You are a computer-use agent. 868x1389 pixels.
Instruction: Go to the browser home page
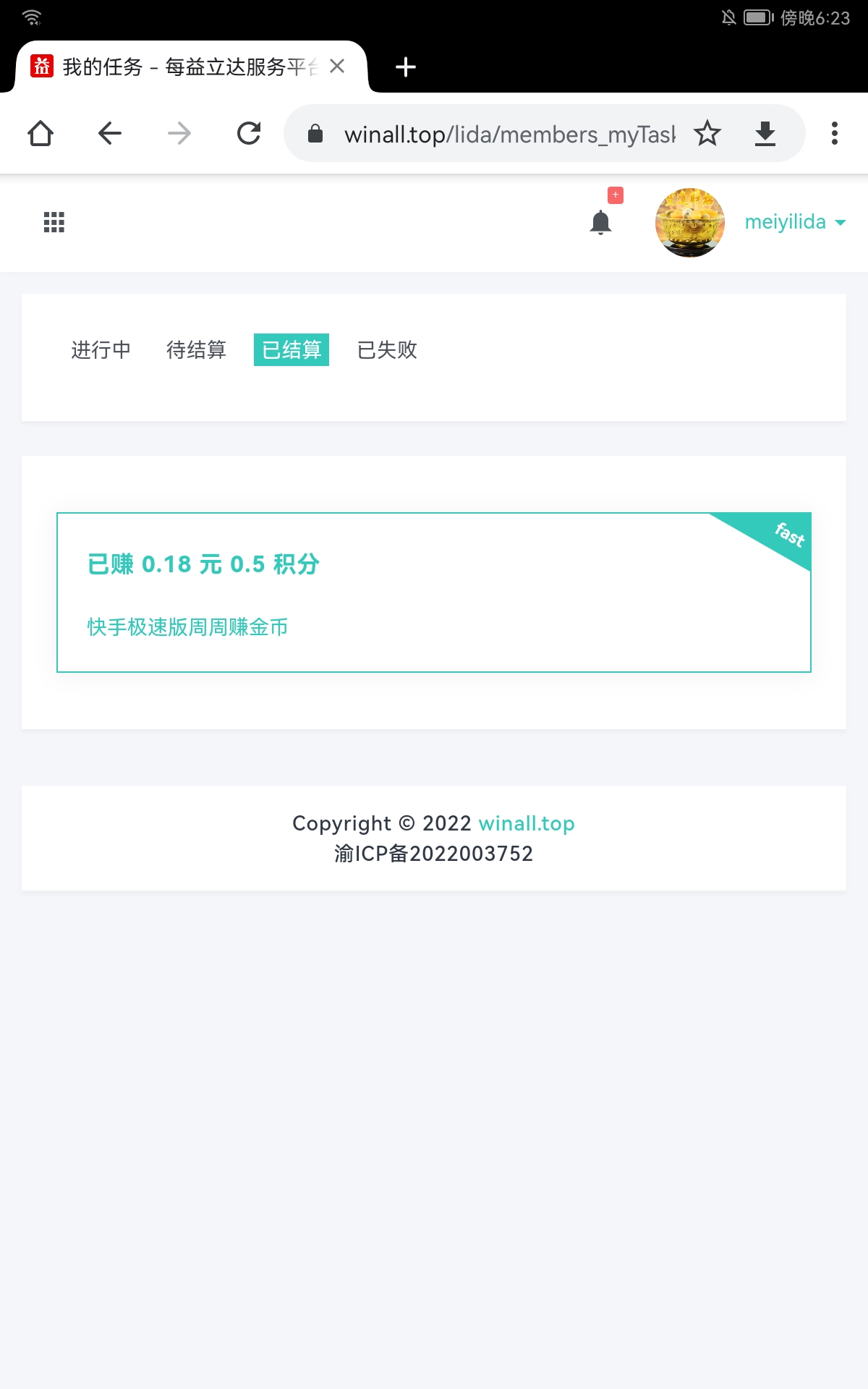pos(41,133)
